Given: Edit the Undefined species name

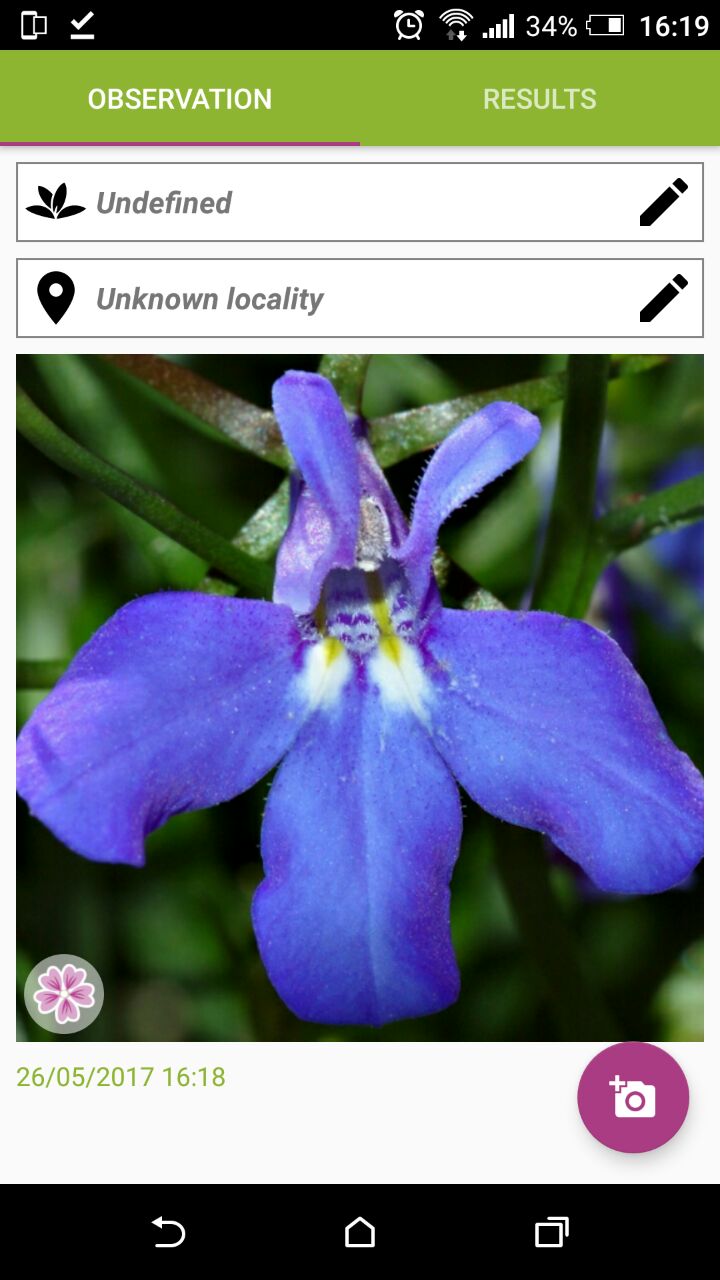Looking at the screenshot, I should 664,202.
